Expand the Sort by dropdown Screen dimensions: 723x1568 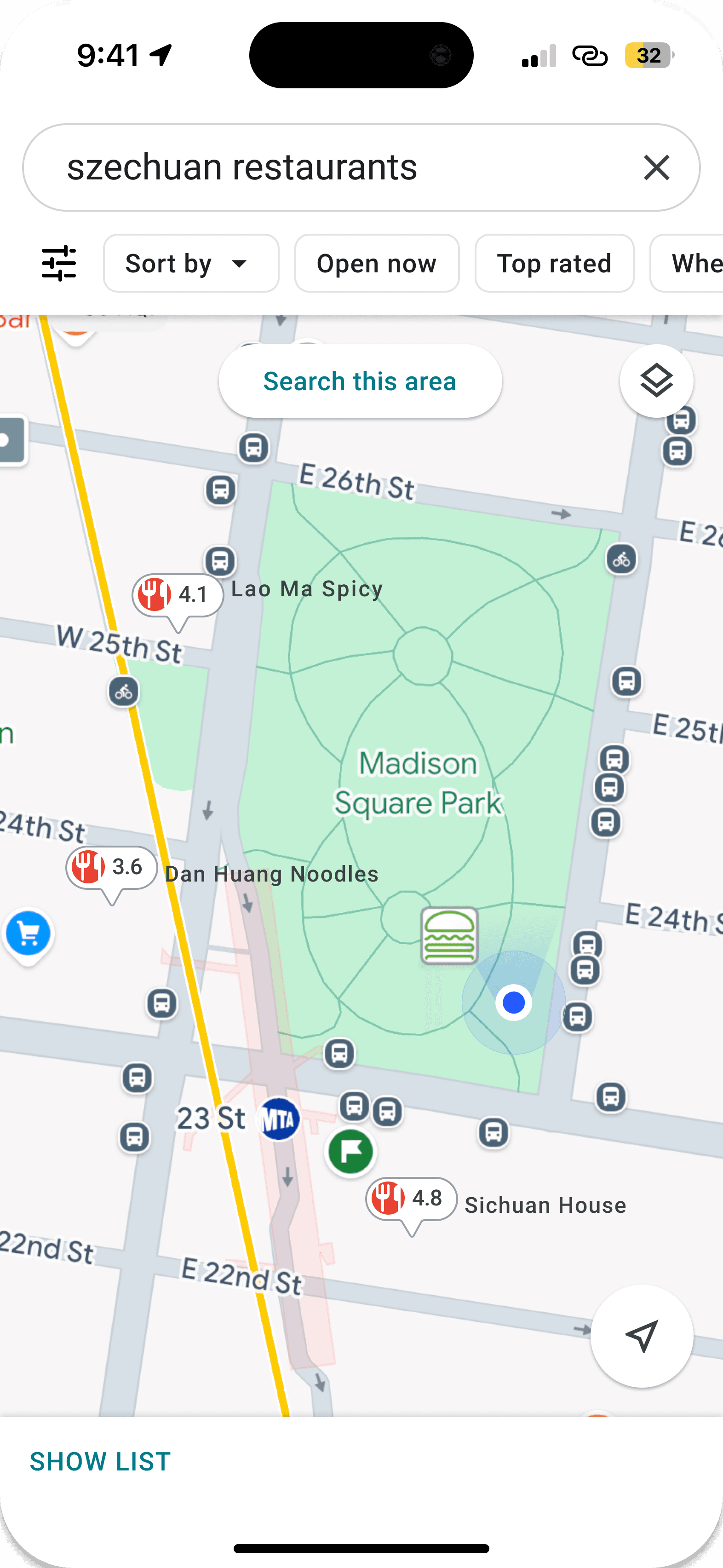click(190, 264)
